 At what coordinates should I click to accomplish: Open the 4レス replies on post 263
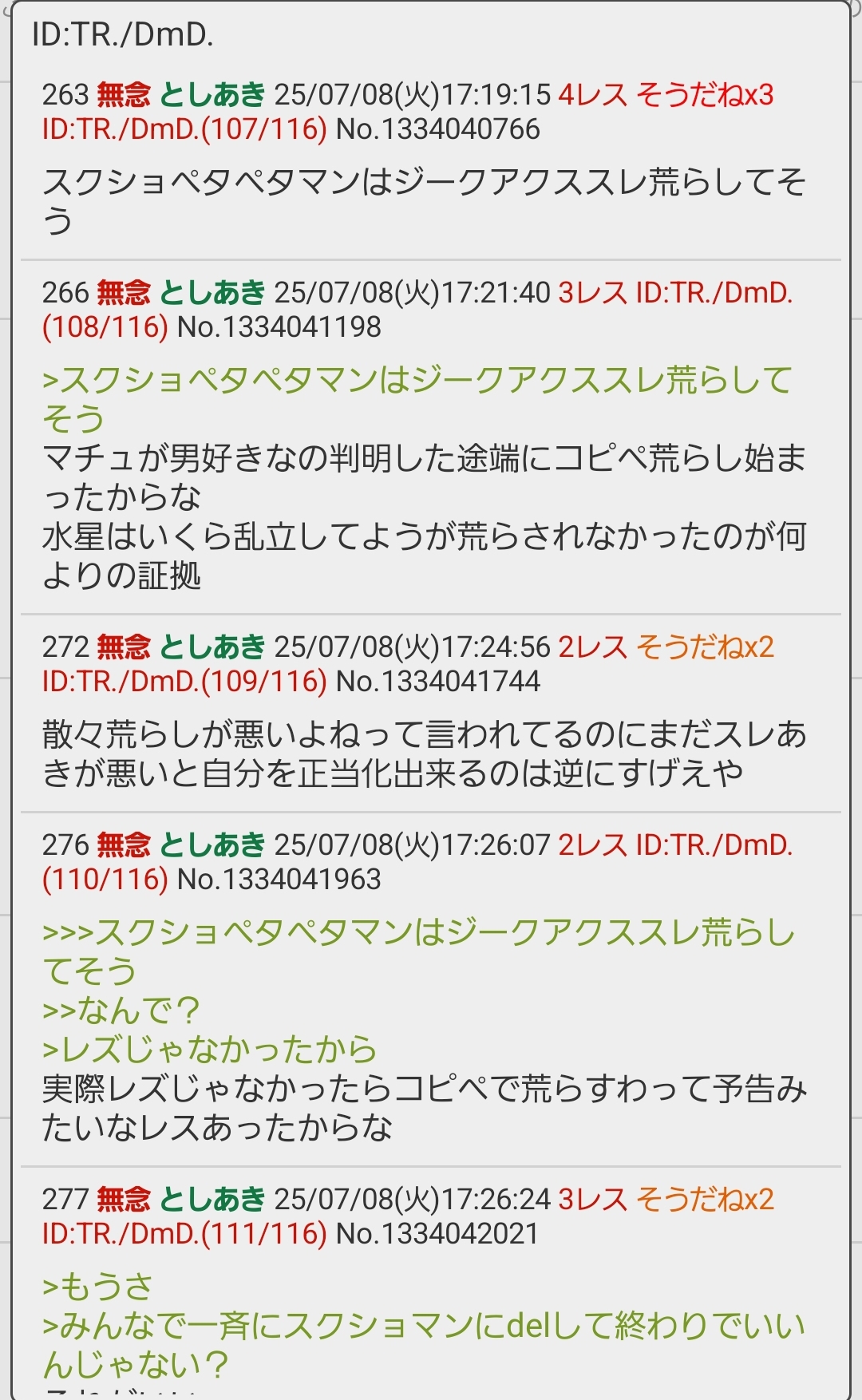[x=592, y=95]
